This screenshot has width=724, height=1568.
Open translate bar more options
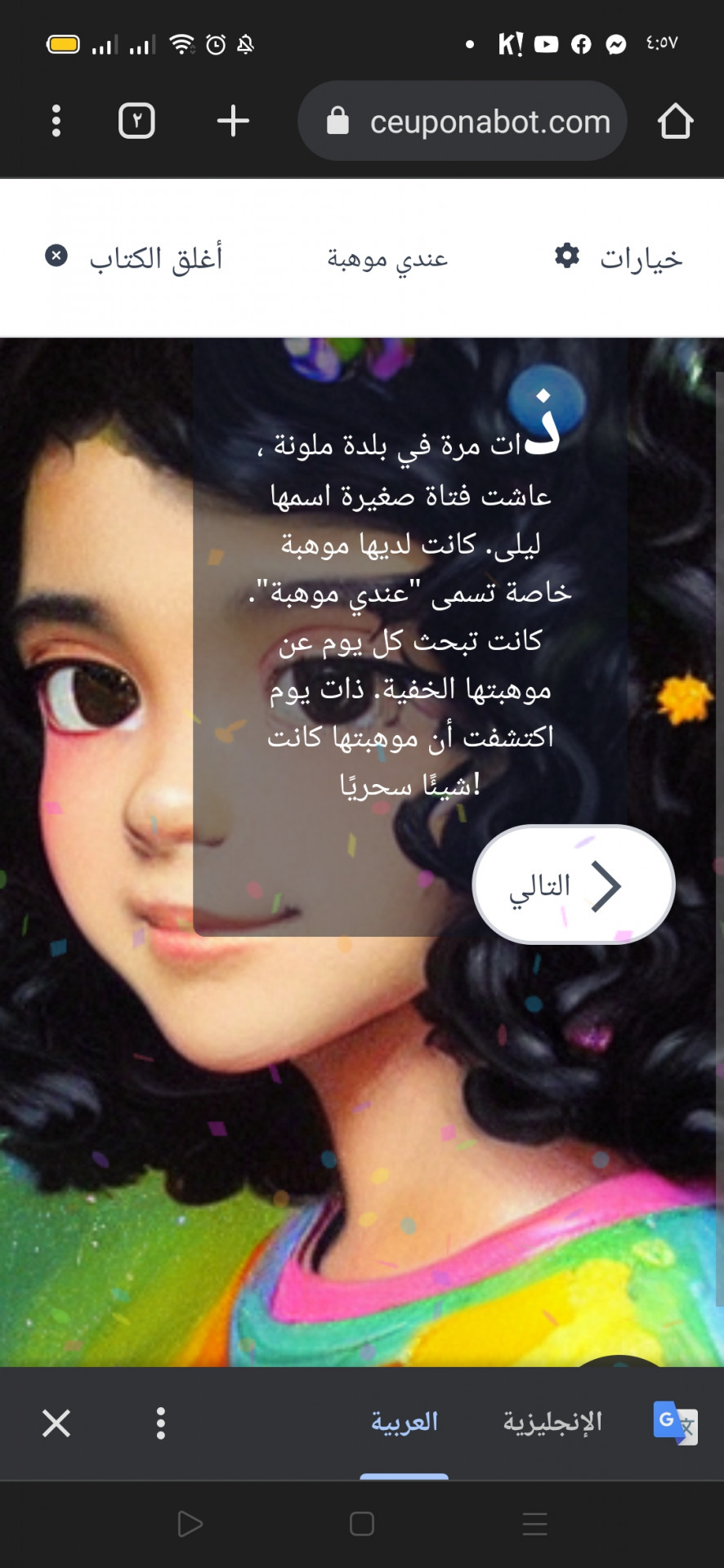[x=160, y=1423]
